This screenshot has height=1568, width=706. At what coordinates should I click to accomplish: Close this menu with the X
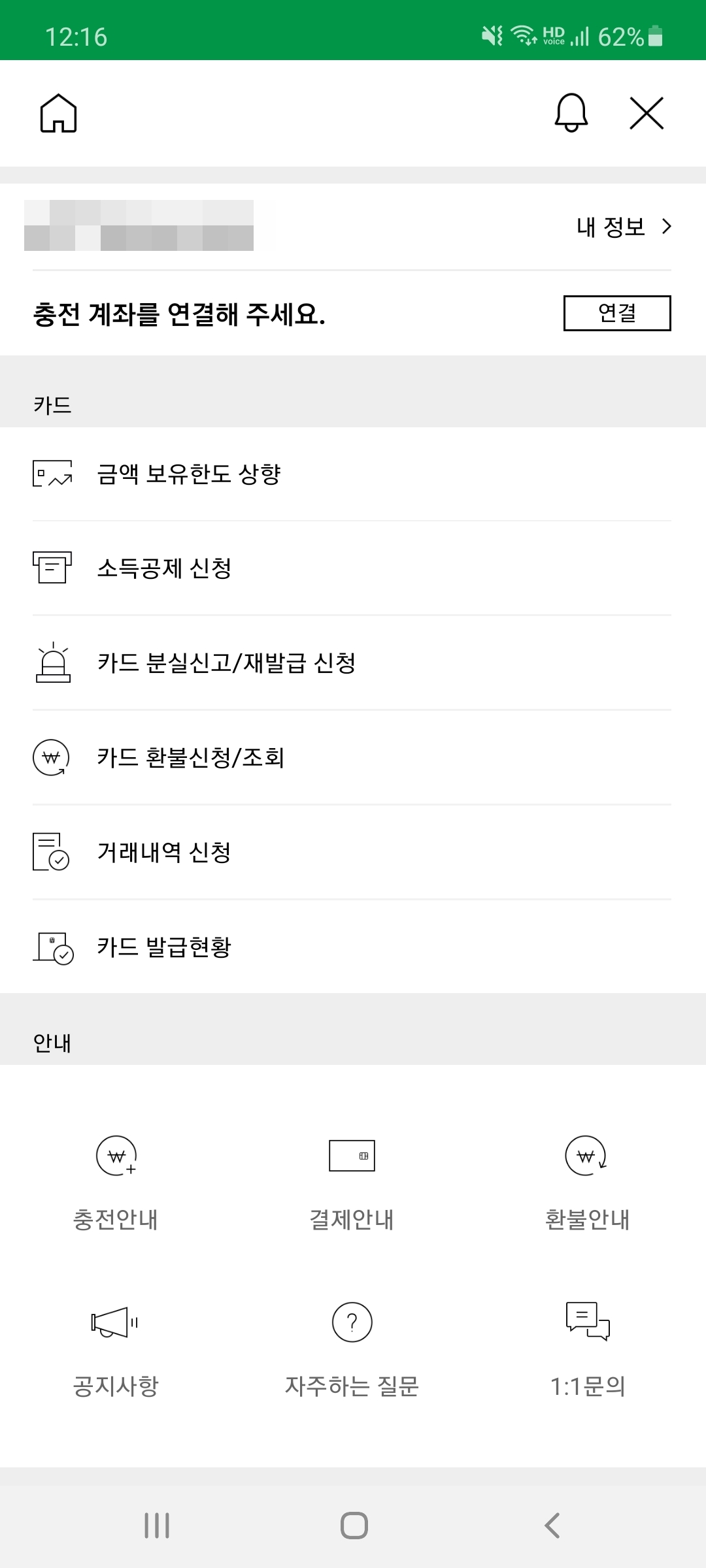pos(647,113)
